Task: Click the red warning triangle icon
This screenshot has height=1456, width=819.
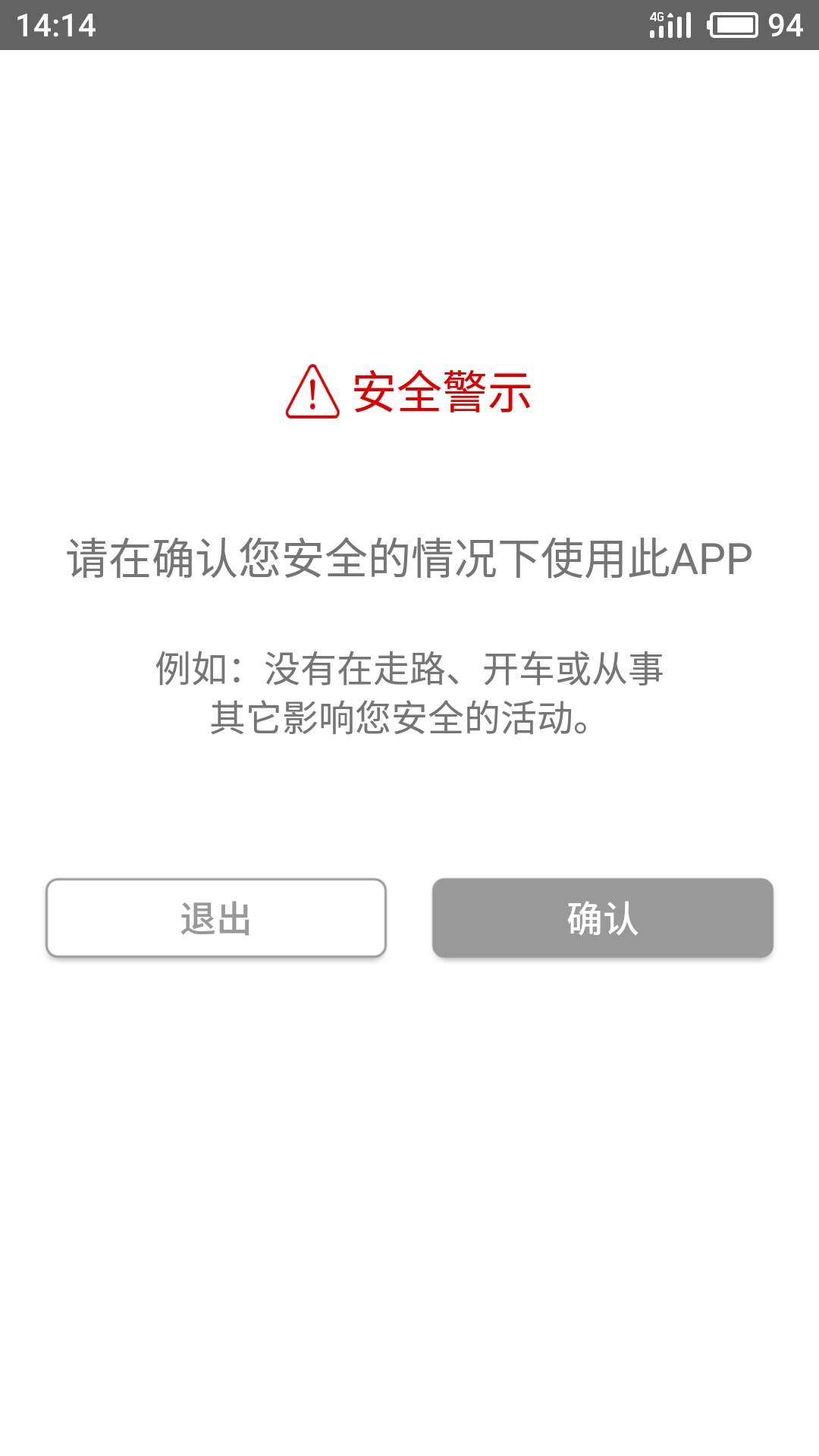Action: pos(312,391)
